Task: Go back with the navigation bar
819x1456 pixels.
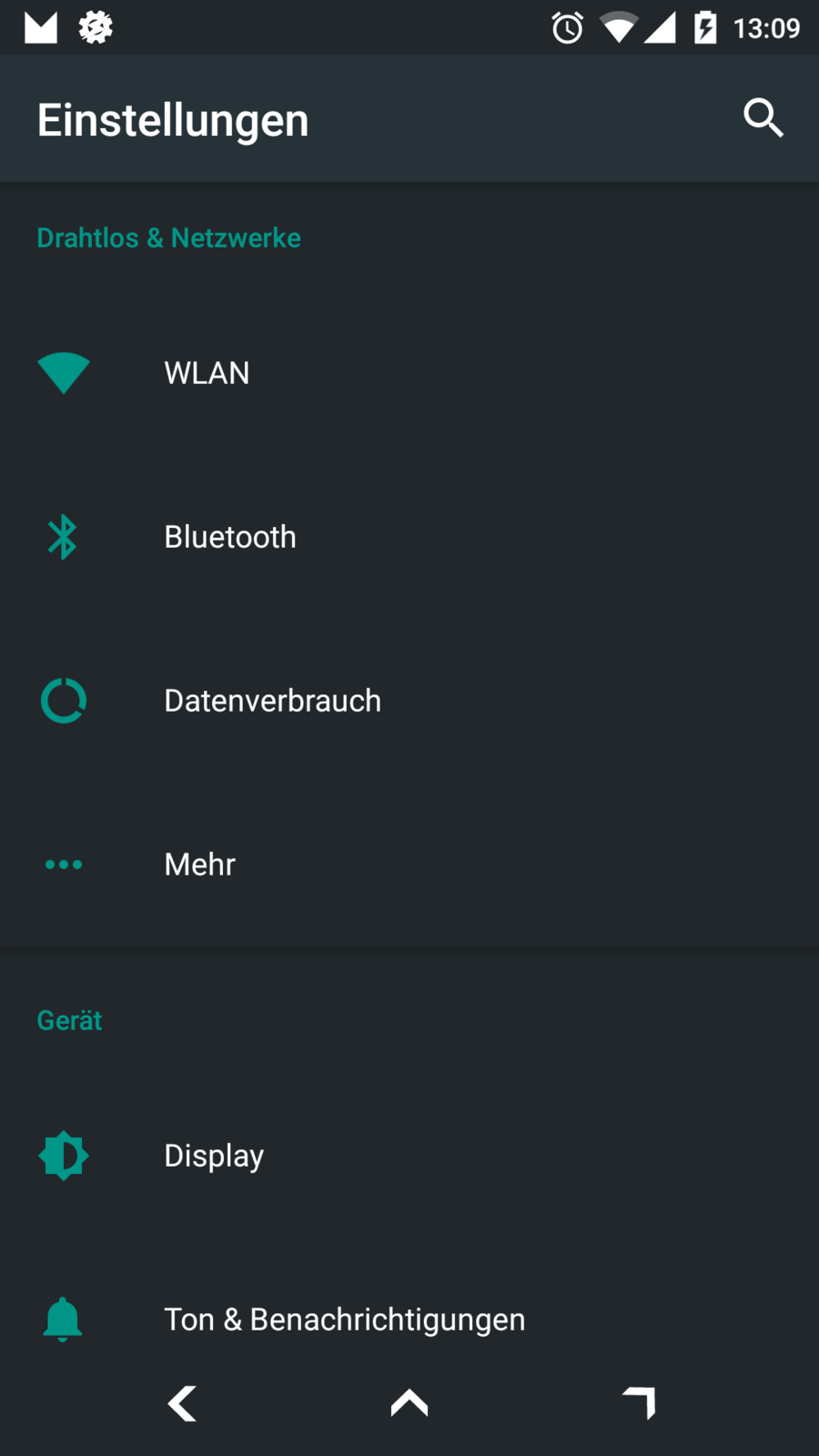Action: point(182,1403)
